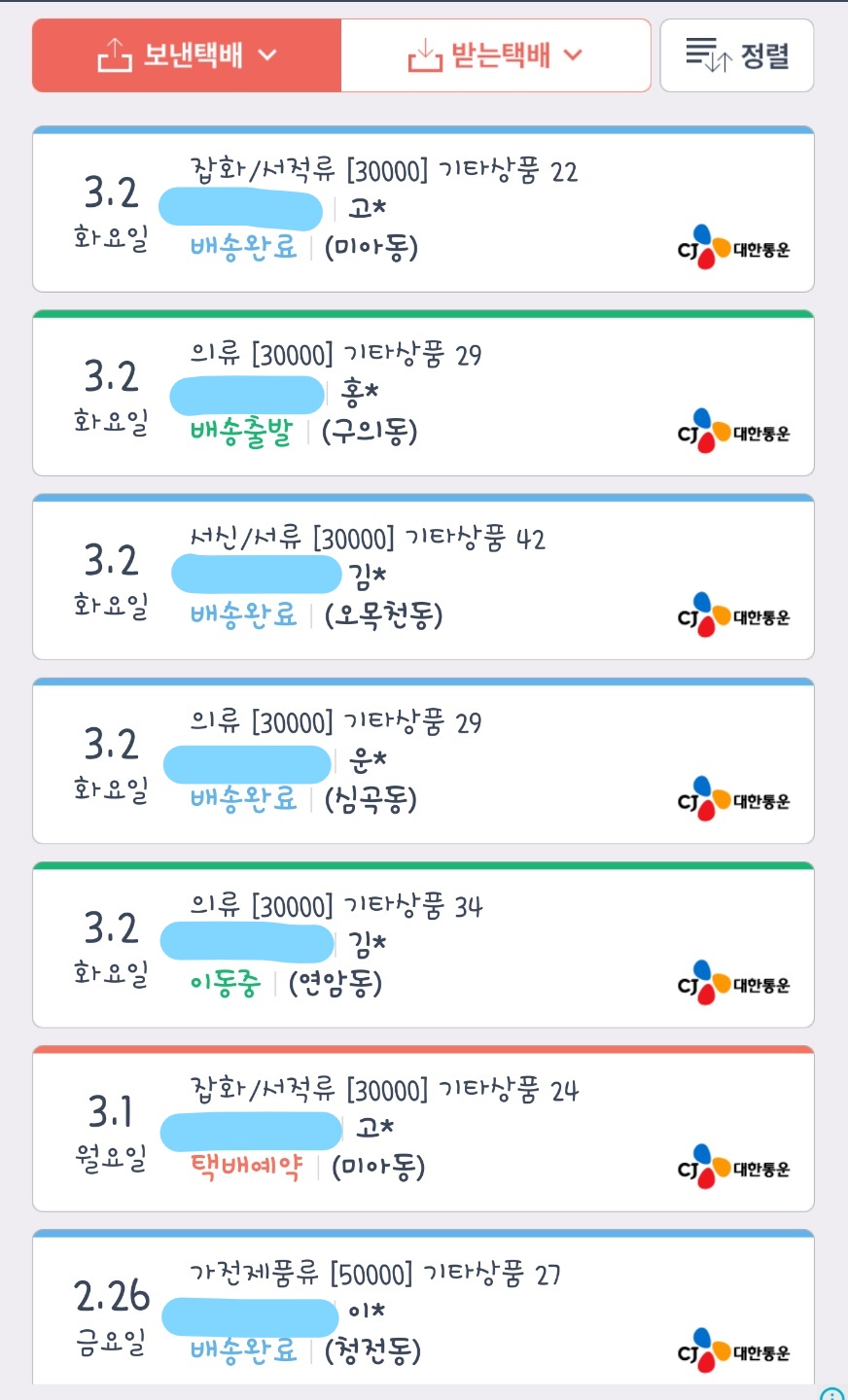Open the 정렬 sort options
Image resolution: width=848 pixels, height=1400 pixels.
(736, 55)
